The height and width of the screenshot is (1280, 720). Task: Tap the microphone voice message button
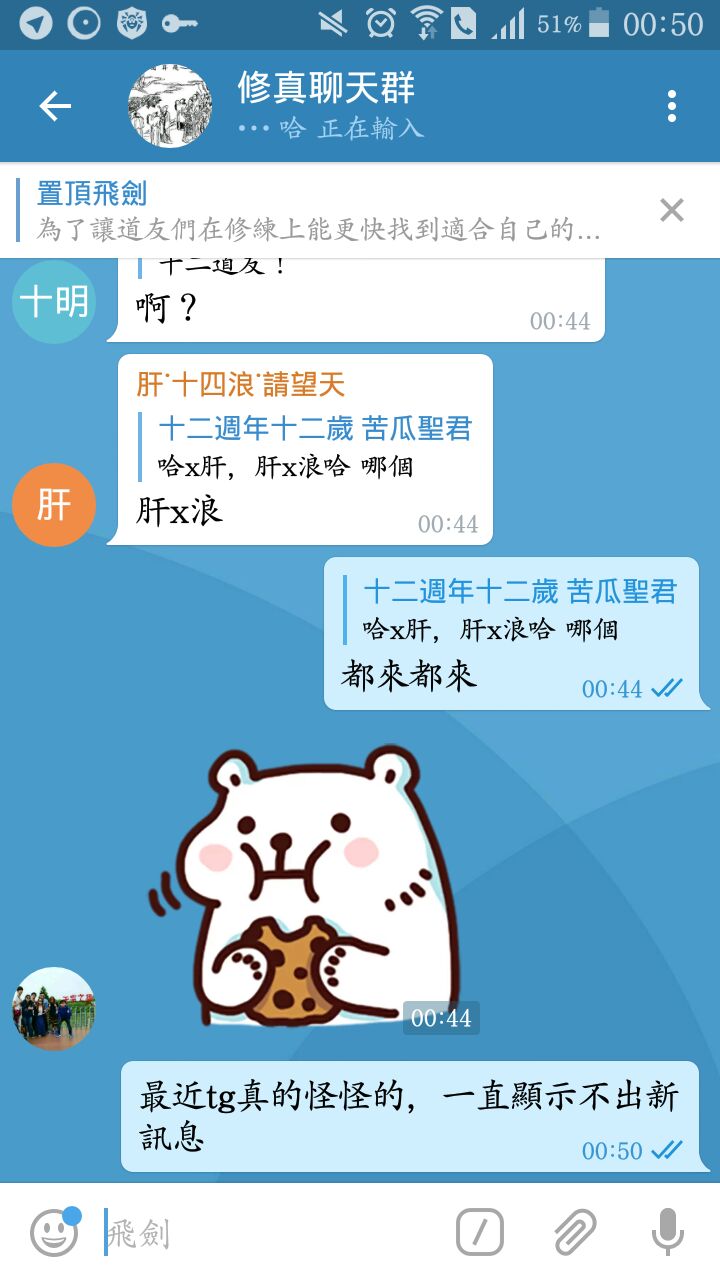667,1232
